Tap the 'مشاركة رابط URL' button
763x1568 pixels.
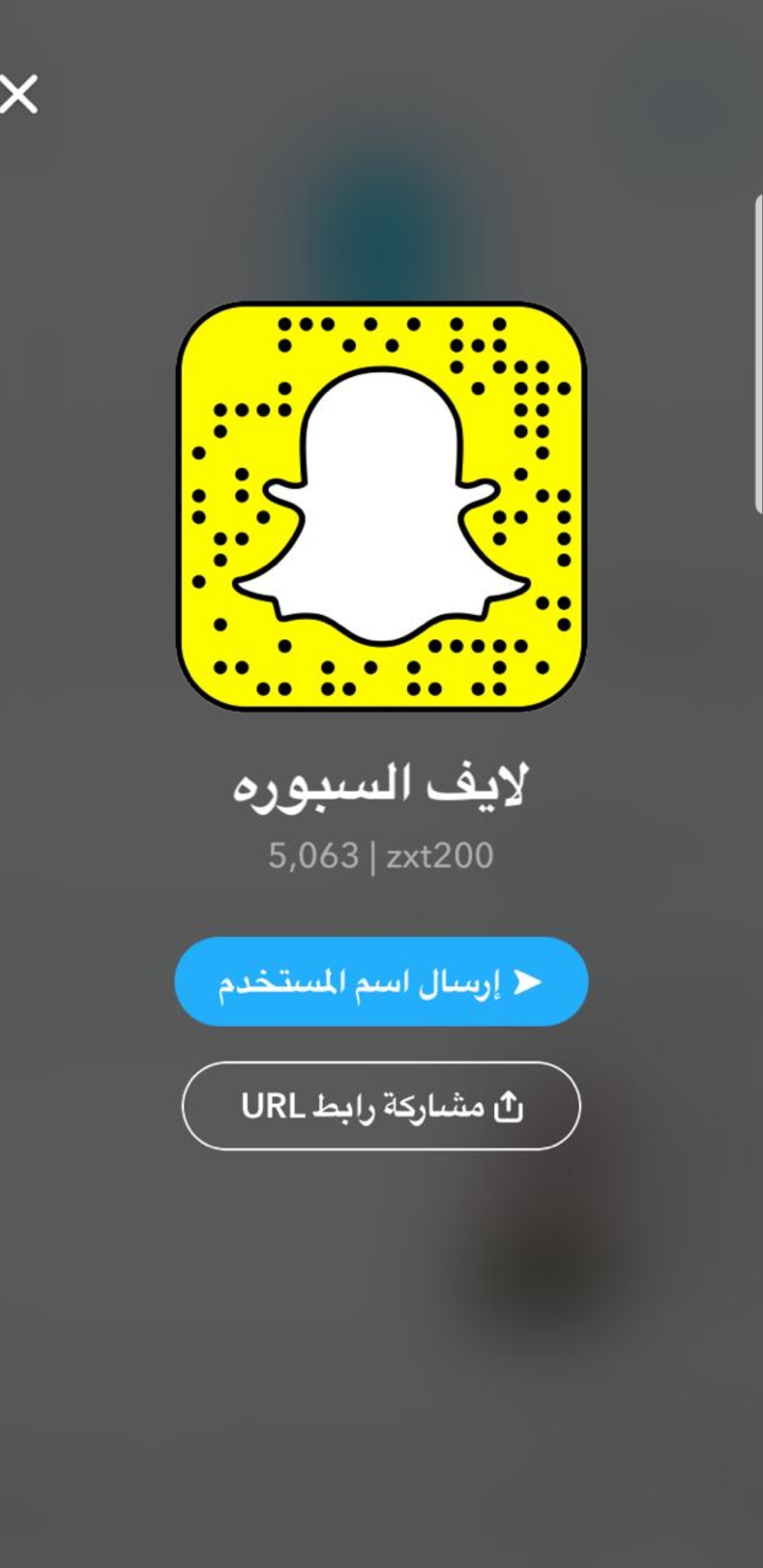click(381, 1106)
